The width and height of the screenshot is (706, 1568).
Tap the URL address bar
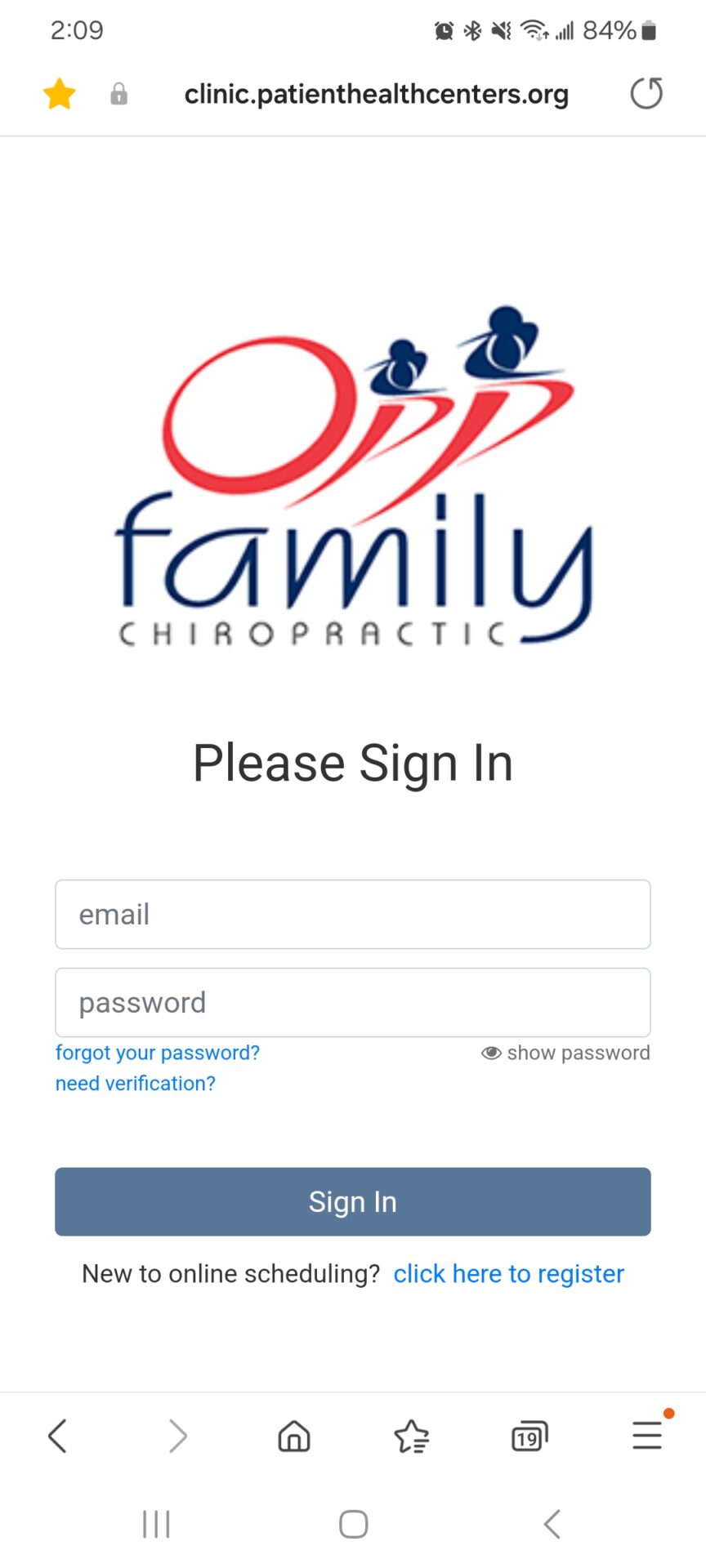point(376,95)
